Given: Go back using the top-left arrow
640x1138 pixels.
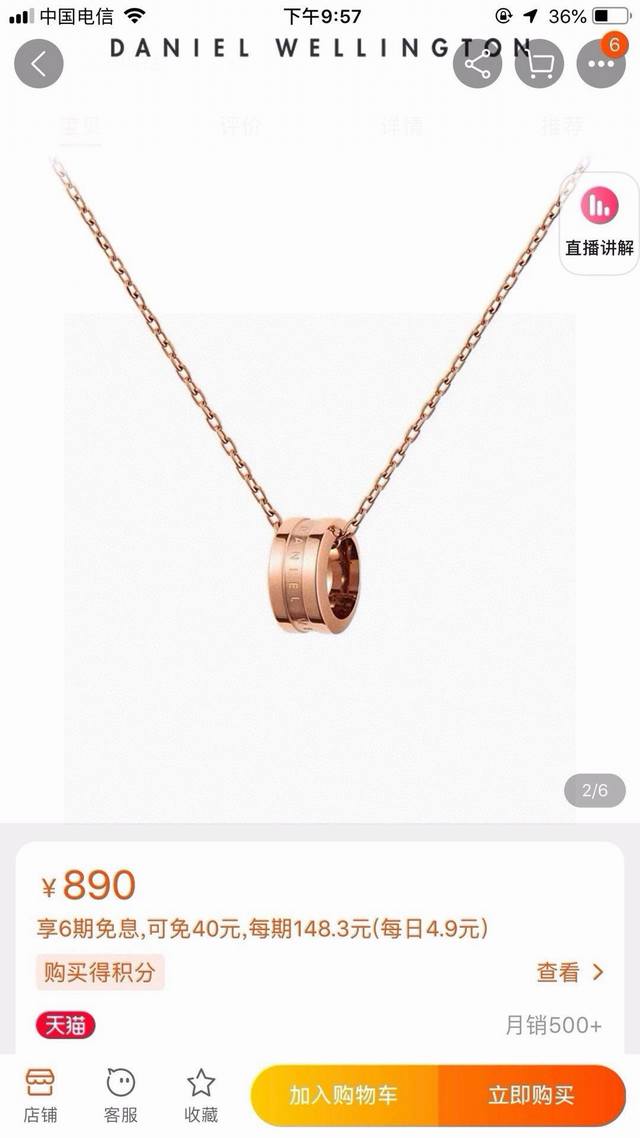Looking at the screenshot, I should (x=39, y=64).
